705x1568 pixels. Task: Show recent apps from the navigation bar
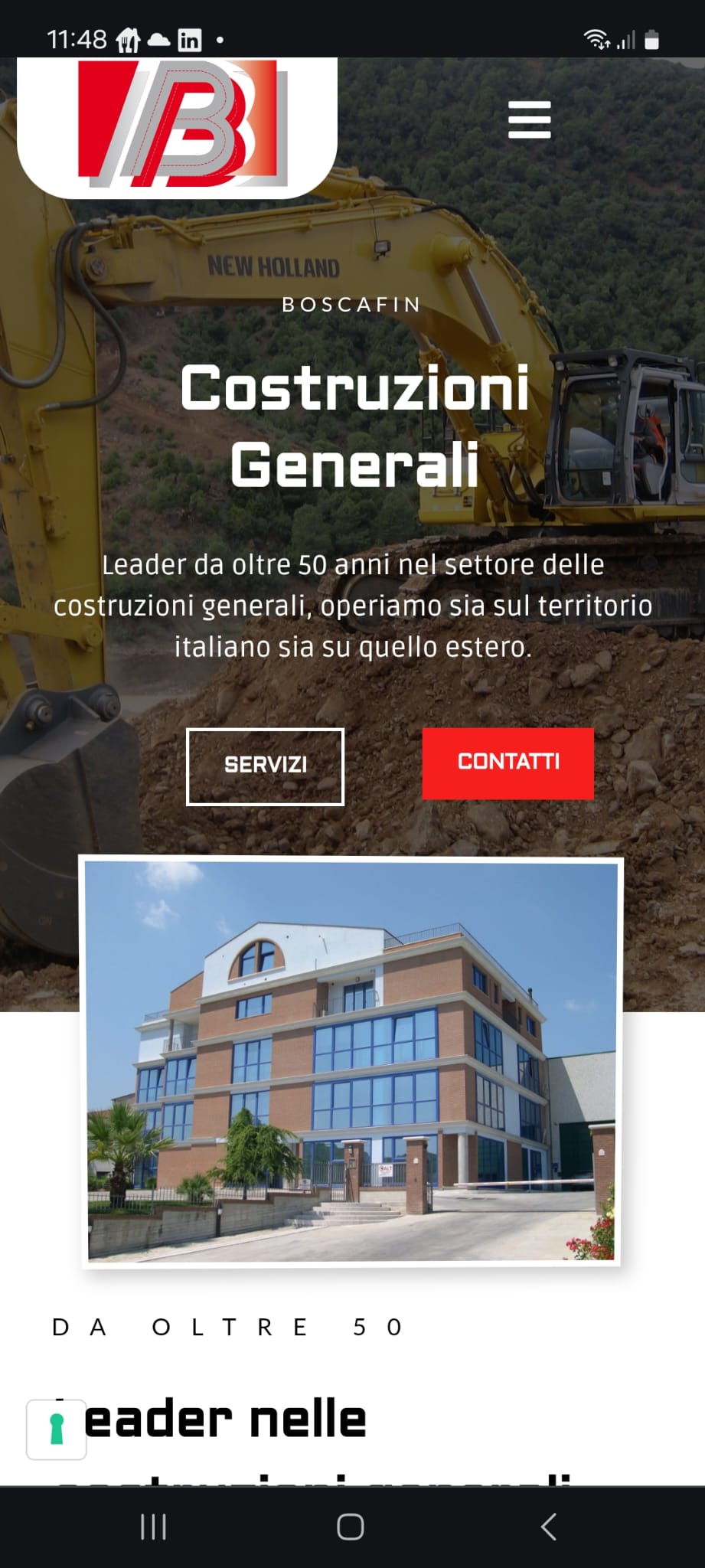click(x=154, y=1526)
